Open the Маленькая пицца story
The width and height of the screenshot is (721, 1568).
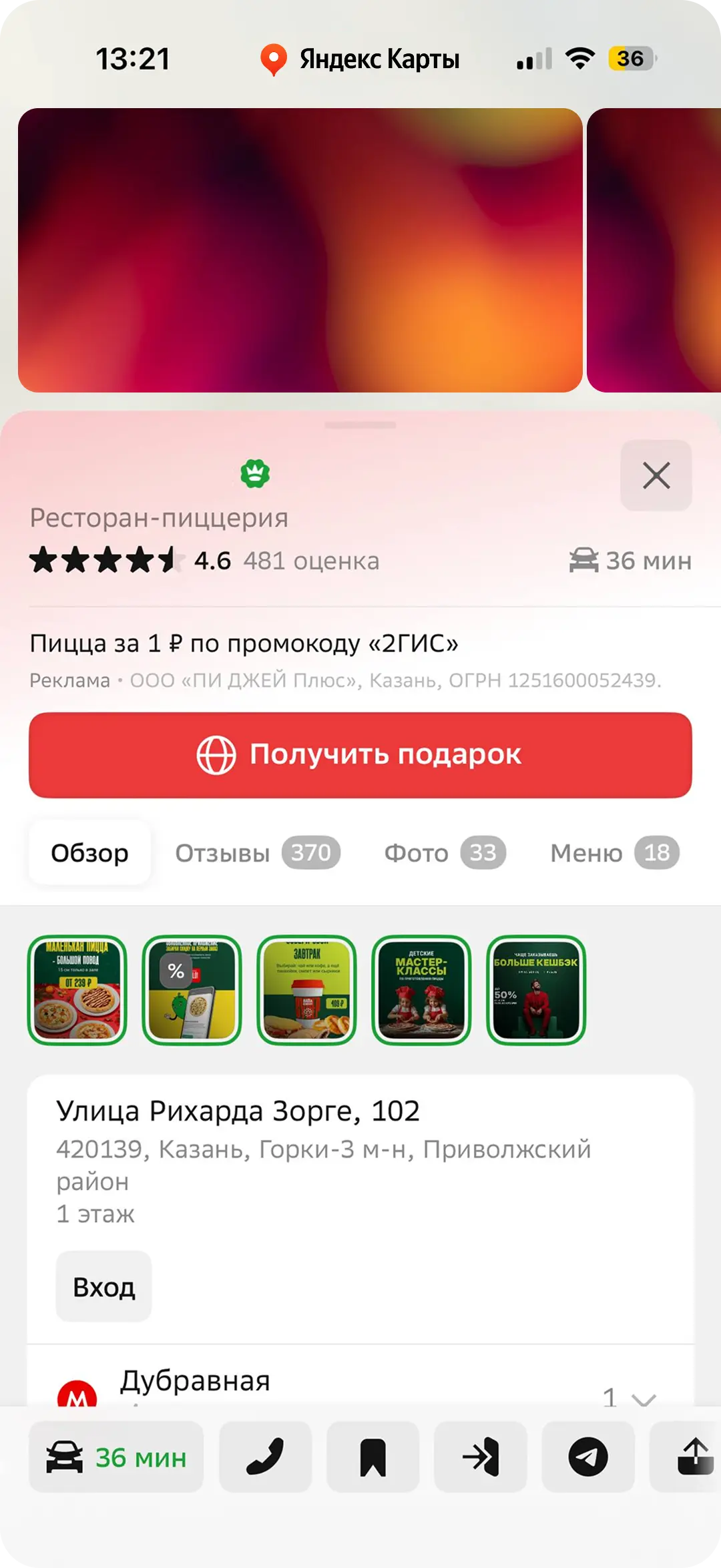click(x=77, y=989)
